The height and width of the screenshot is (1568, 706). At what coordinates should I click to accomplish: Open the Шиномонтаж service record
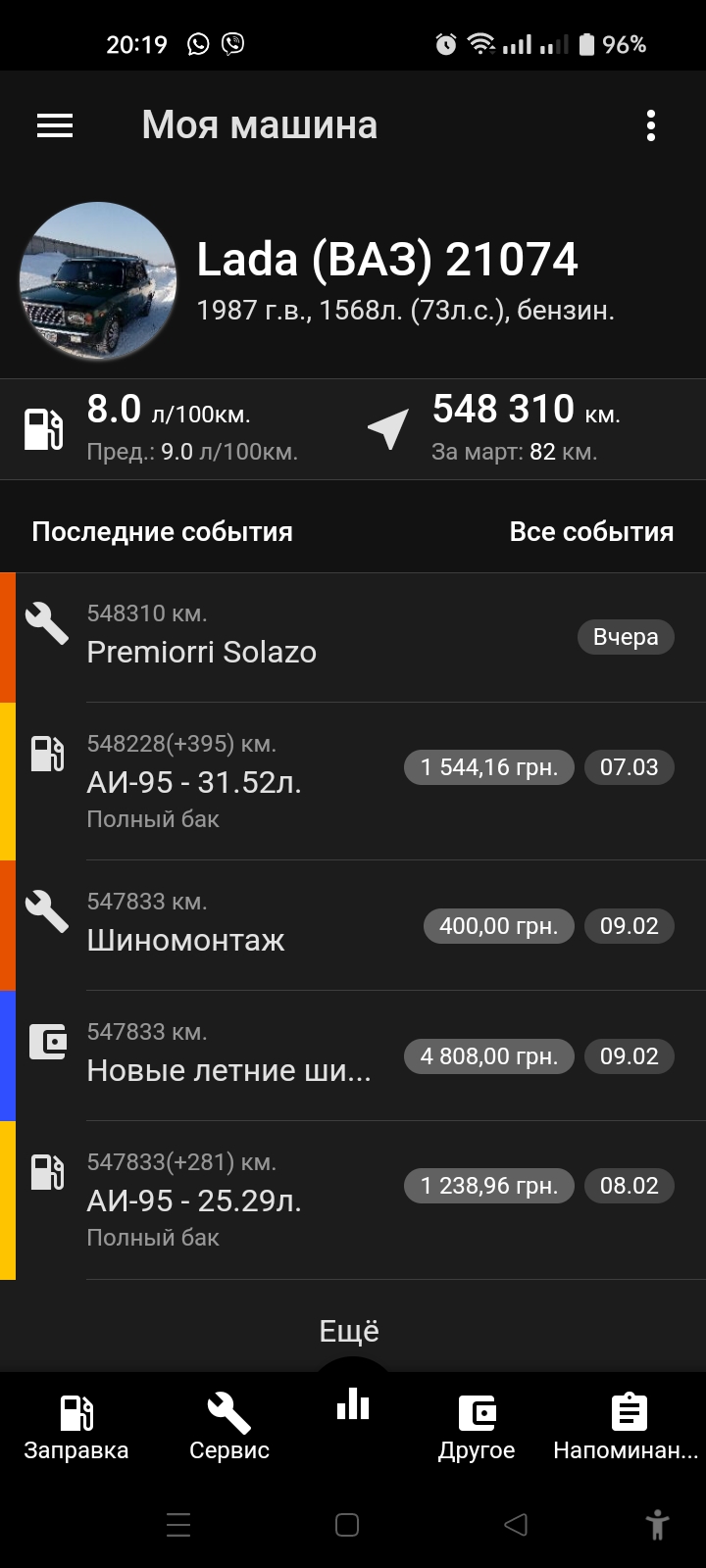(x=245, y=926)
